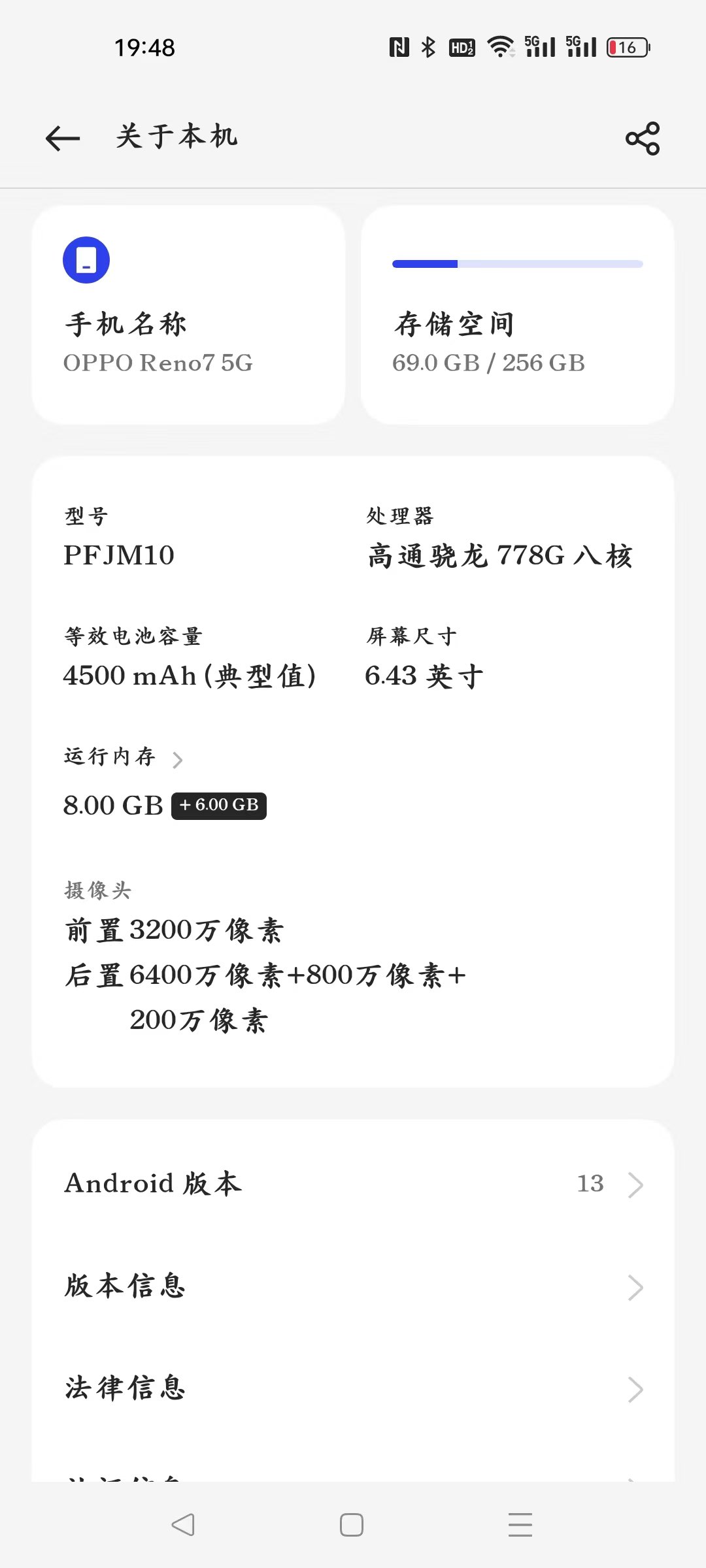Open the 手机名称 card
This screenshot has height=1568, width=706.
188,315
